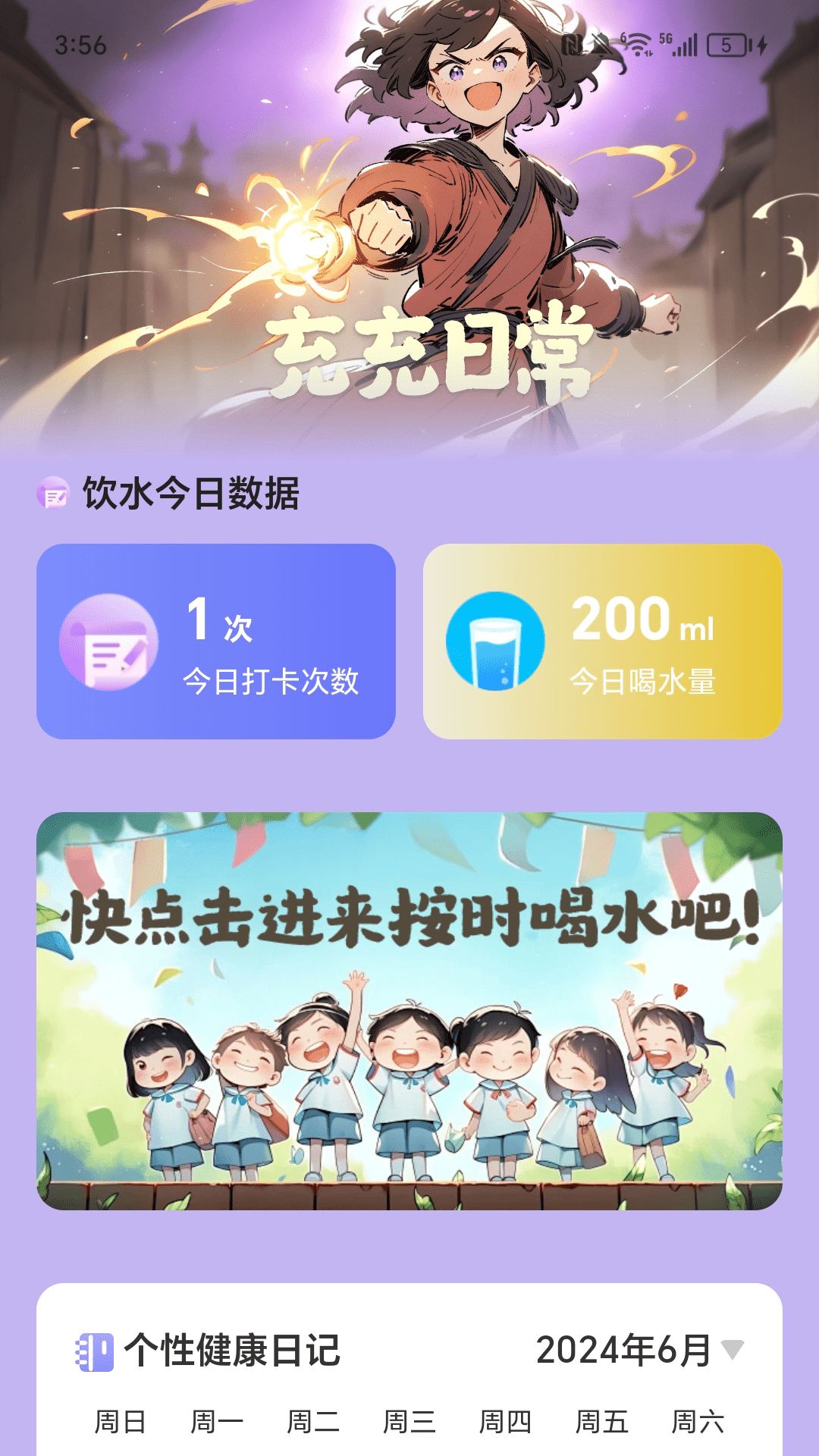The image size is (819, 1456).
Task: Tap the 今日喝水量 card
Action: point(607,641)
